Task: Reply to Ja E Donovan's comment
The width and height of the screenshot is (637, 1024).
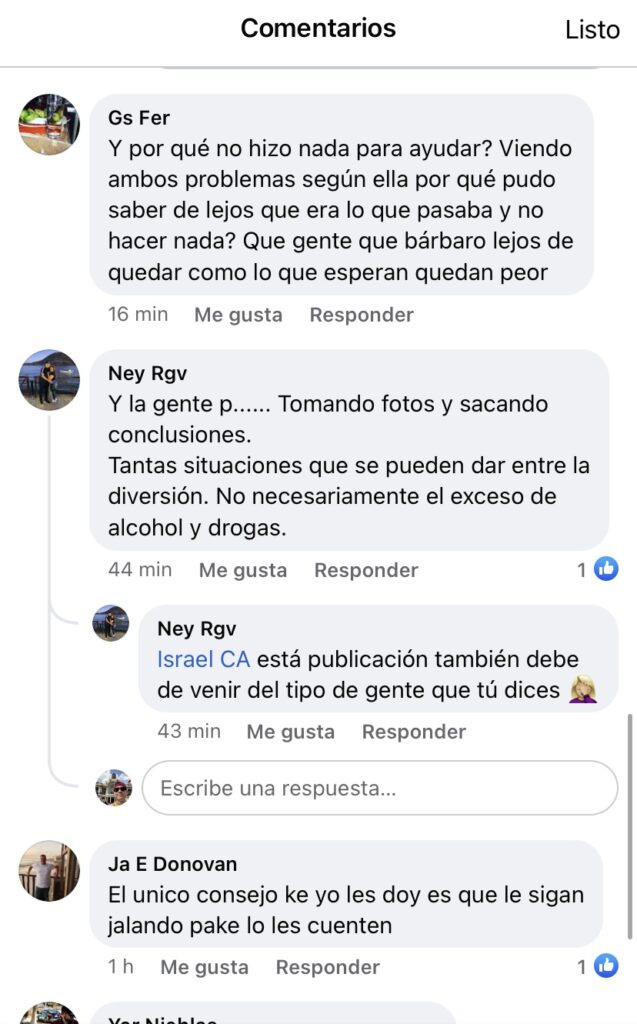Action: tap(328, 967)
